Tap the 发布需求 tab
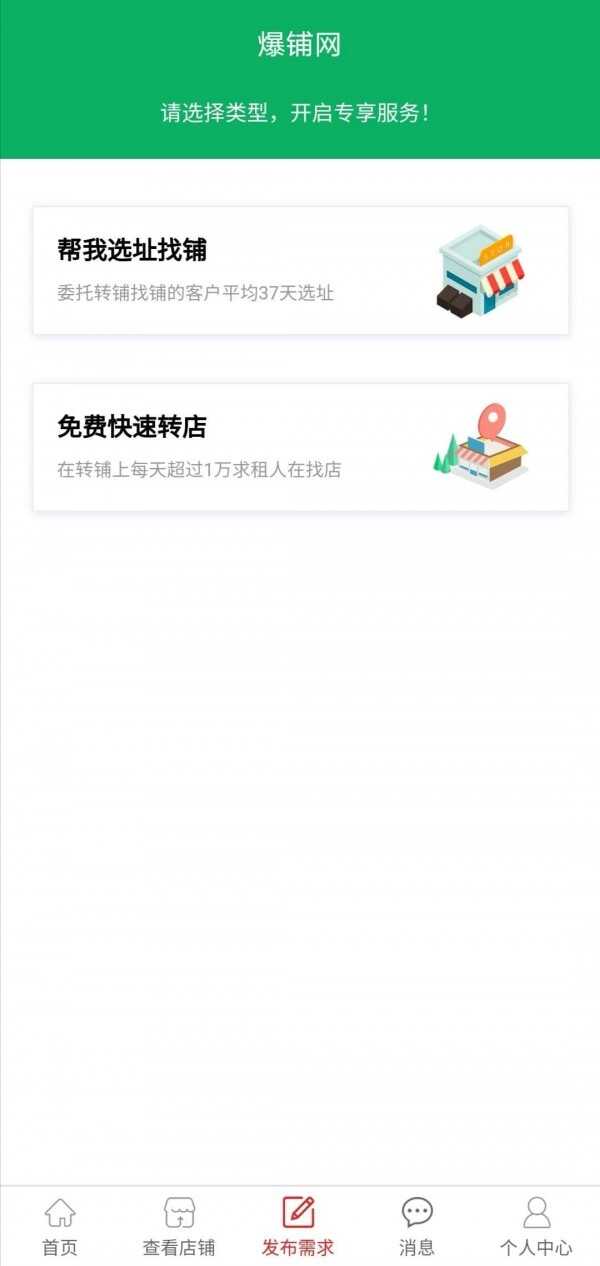Image resolution: width=600 pixels, height=1266 pixels. [x=298, y=1226]
